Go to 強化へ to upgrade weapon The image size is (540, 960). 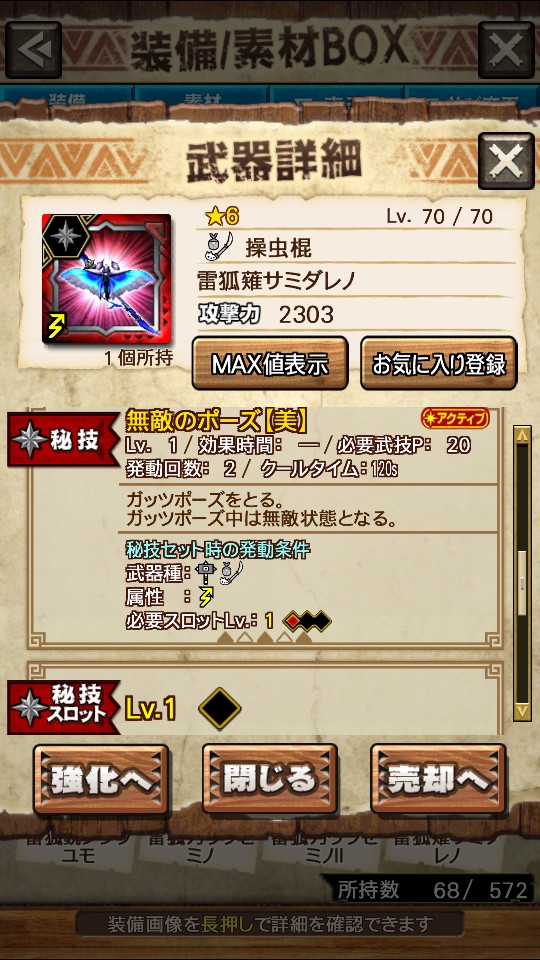click(101, 779)
